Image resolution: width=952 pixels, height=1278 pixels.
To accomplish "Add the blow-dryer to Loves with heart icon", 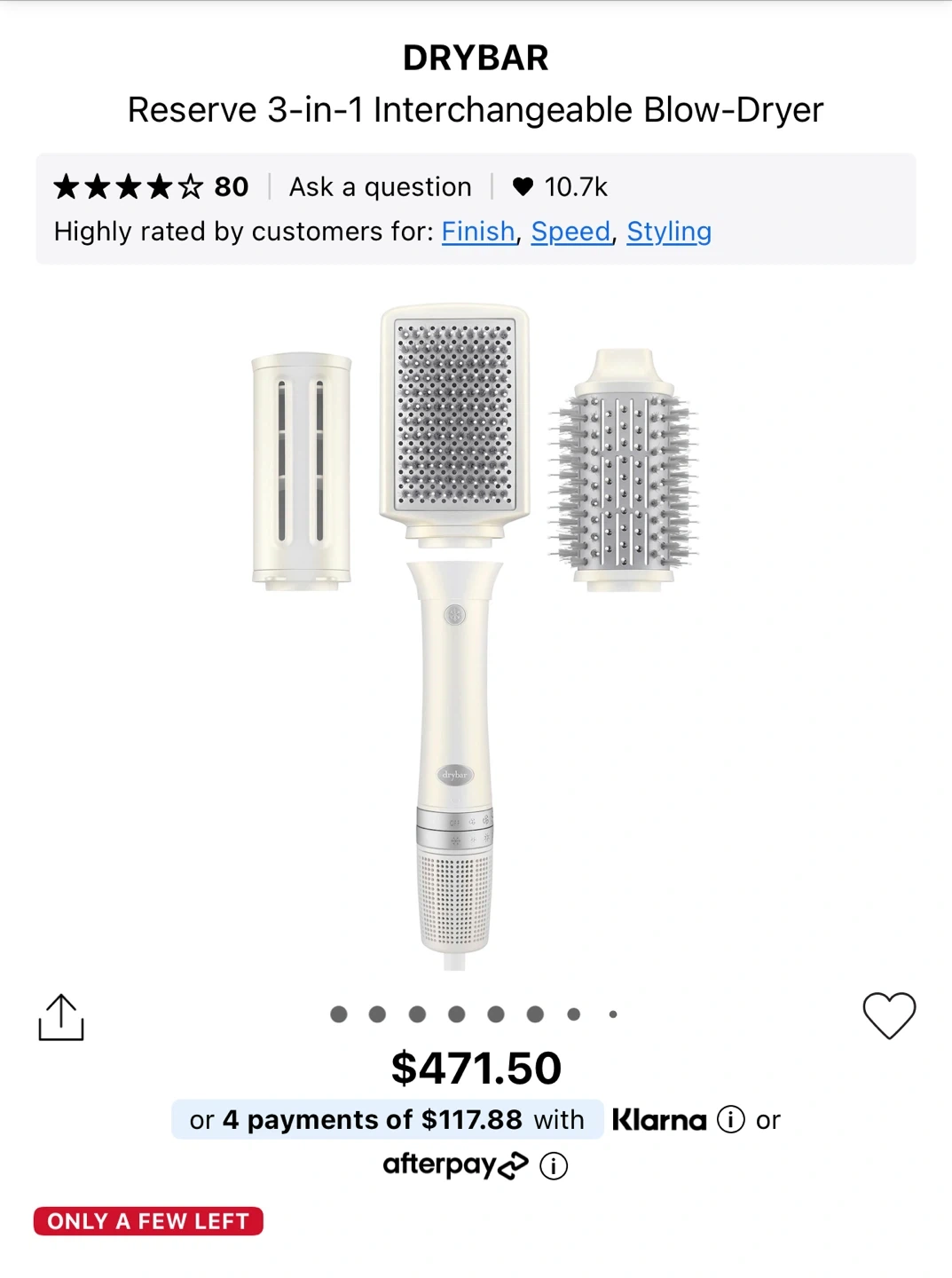I will 889,1015.
